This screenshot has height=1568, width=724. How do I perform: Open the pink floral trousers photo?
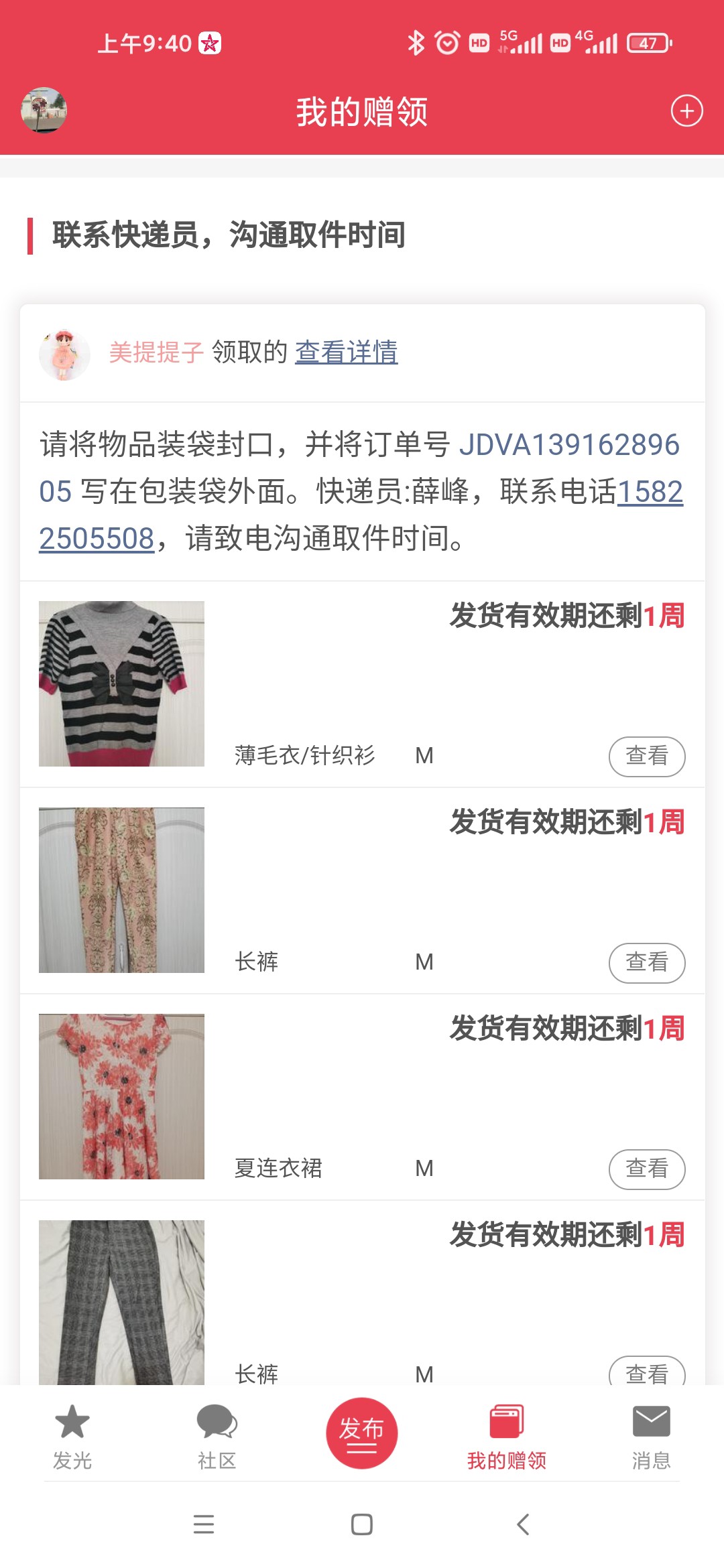click(121, 890)
